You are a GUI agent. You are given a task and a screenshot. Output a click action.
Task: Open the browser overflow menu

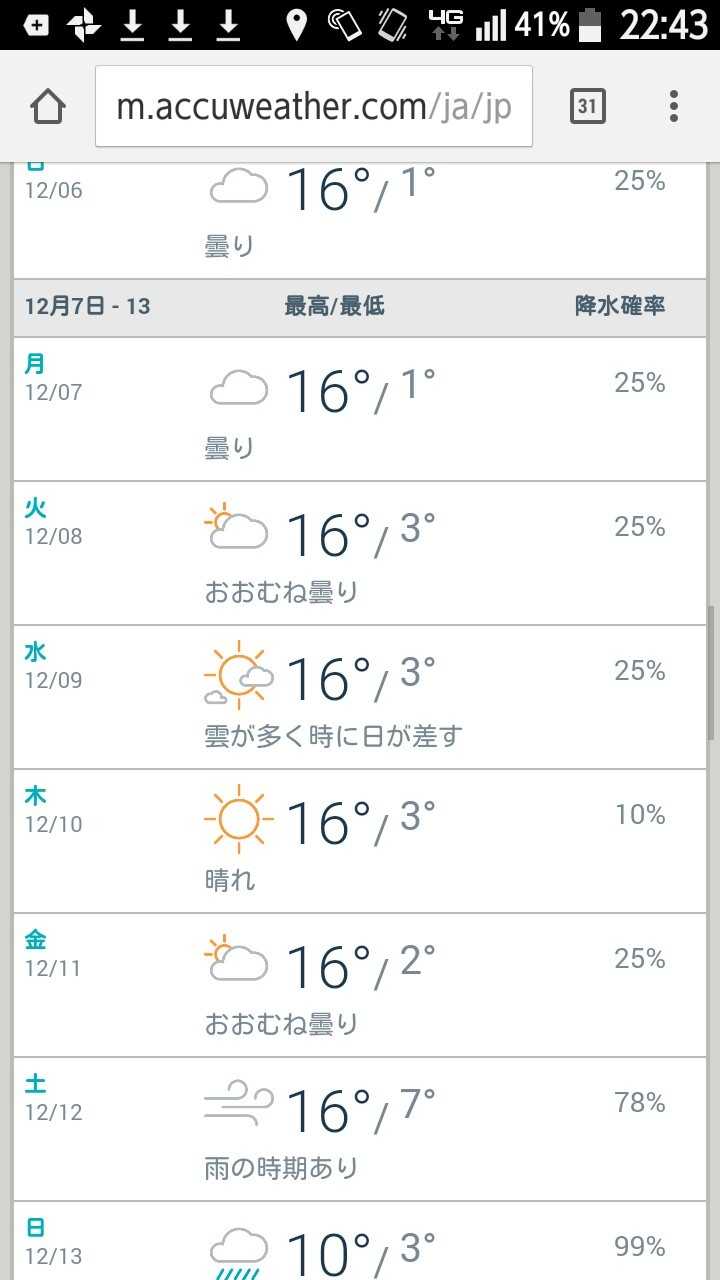(674, 106)
